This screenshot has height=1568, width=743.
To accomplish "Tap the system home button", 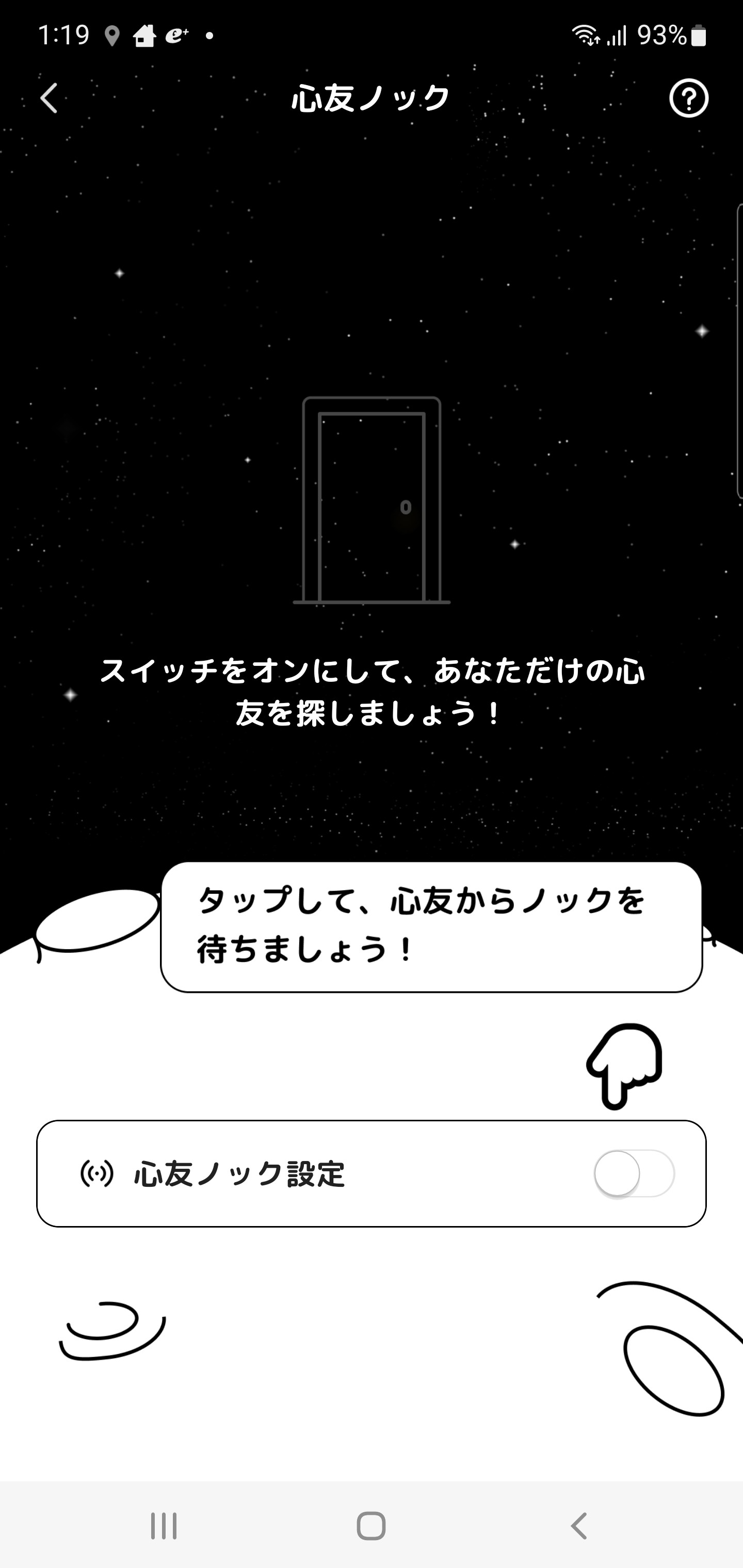I will (371, 1525).
